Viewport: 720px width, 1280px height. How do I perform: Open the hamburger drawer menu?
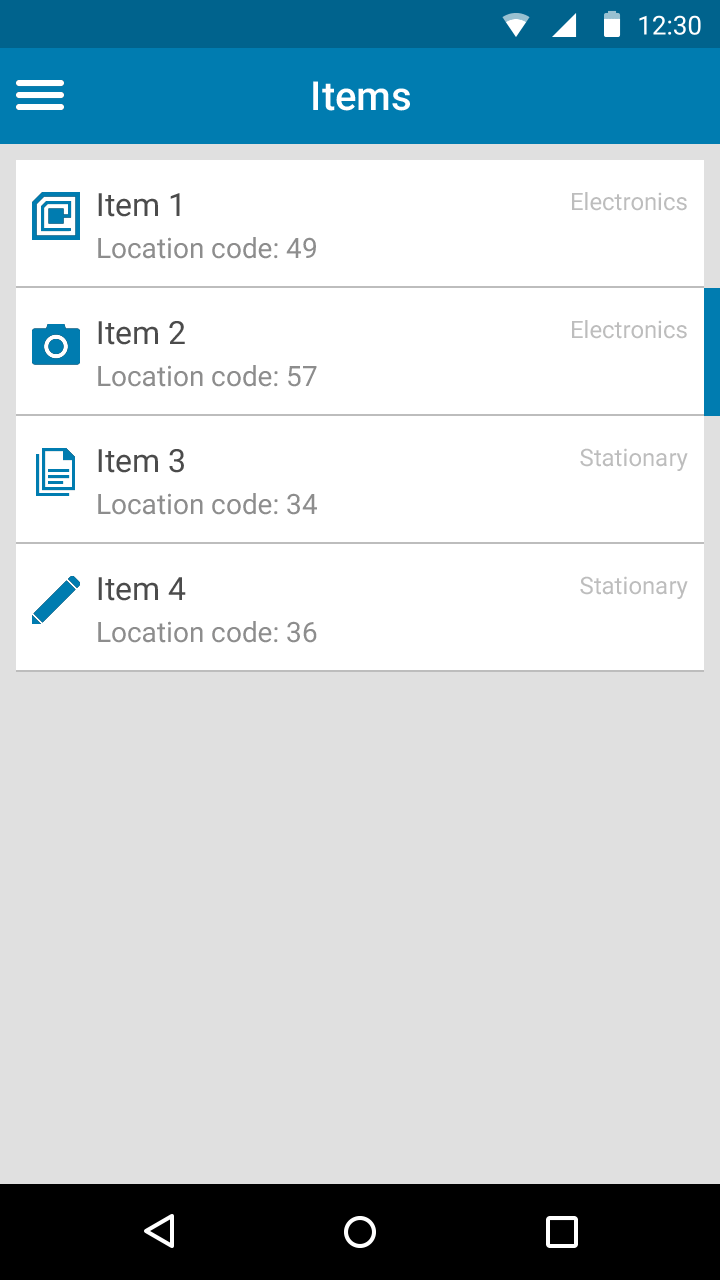point(40,96)
